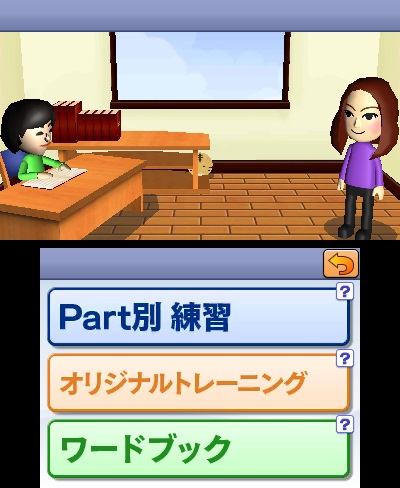Tap the orange back arrow button
400x488 pixels.
[x=341, y=264]
